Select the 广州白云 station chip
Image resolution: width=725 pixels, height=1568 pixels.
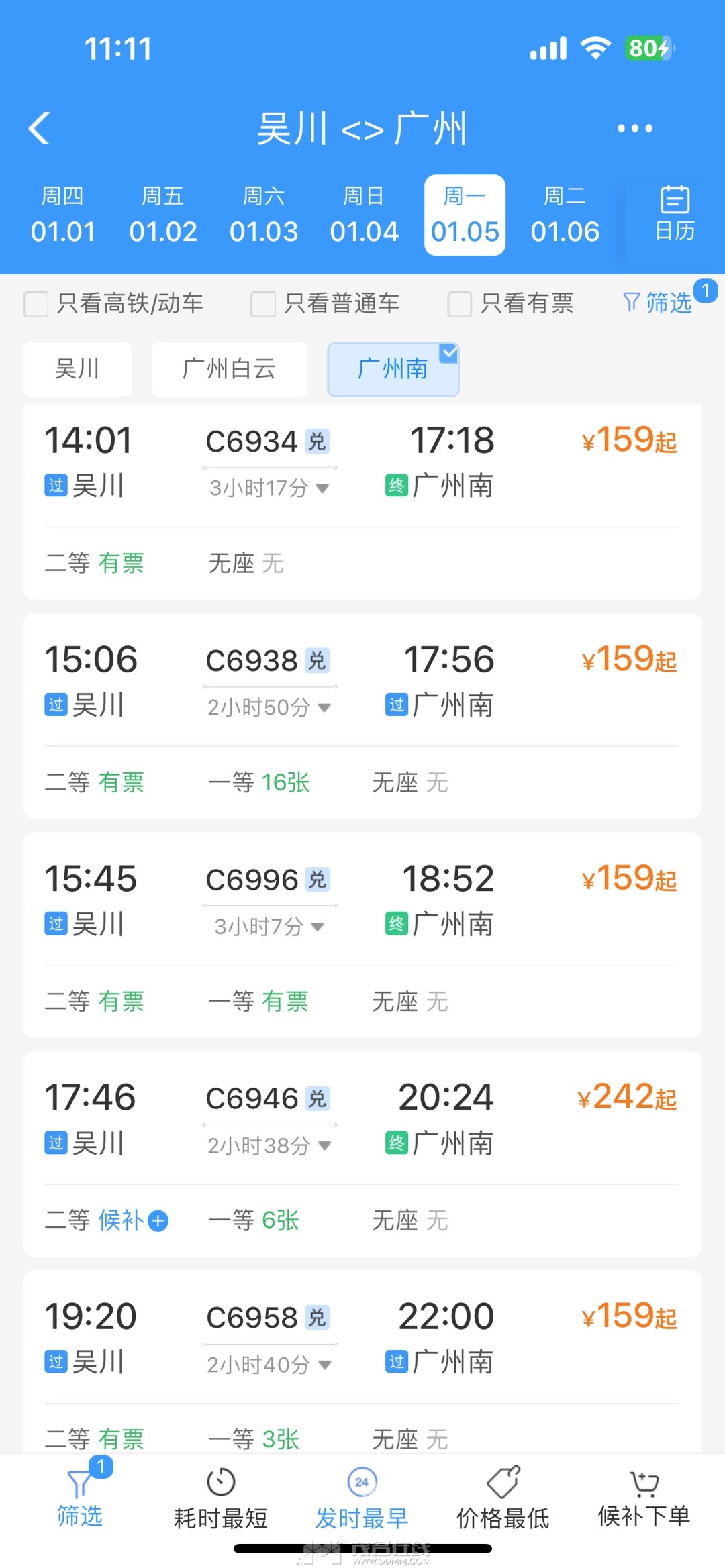click(230, 369)
